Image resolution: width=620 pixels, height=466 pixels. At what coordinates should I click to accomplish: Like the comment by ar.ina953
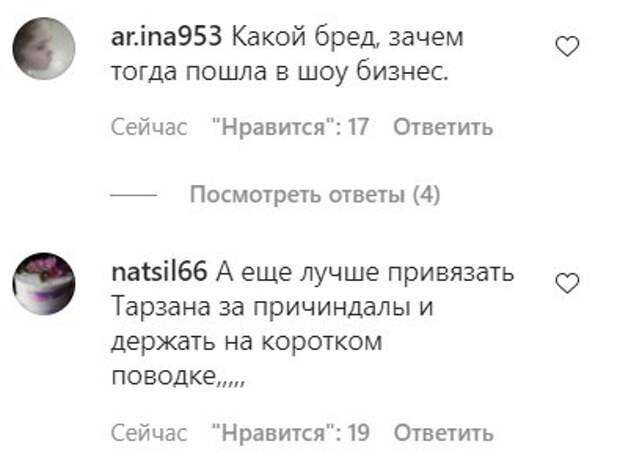[x=567, y=45]
